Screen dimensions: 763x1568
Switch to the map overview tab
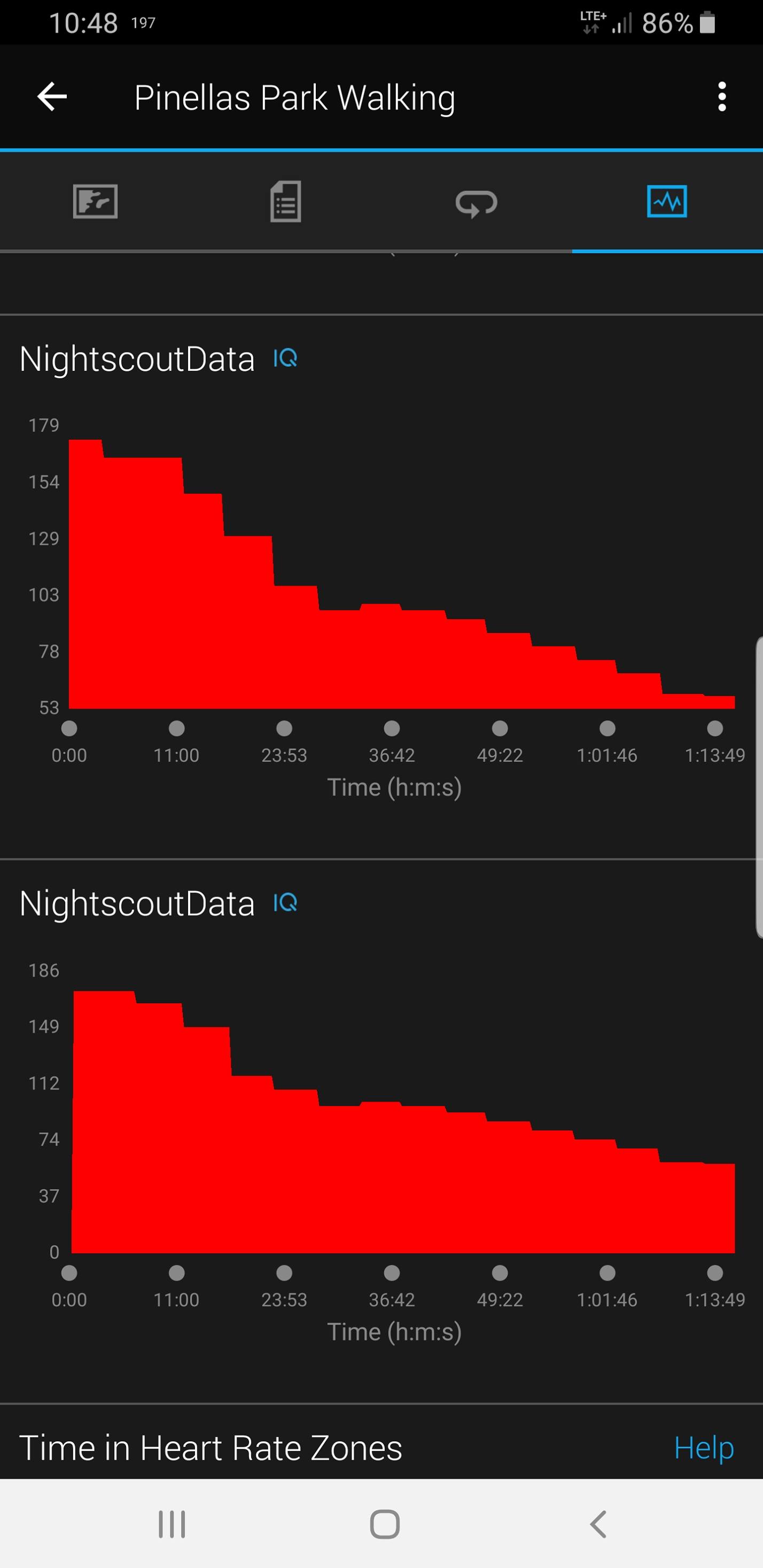click(x=95, y=201)
